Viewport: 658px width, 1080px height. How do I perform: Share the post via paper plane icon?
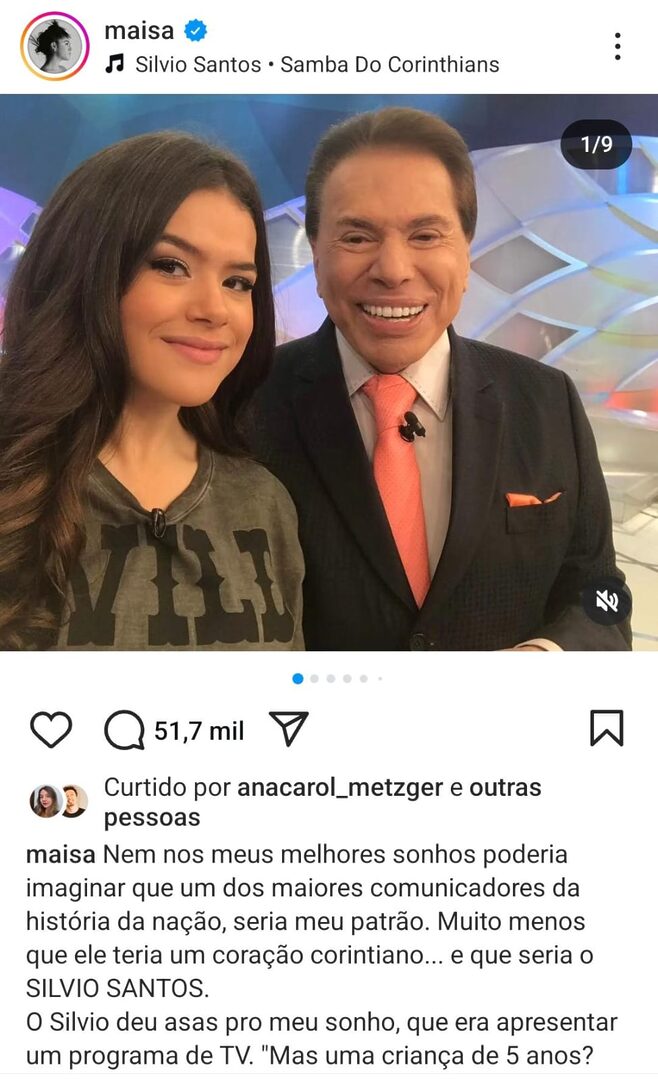tap(289, 729)
